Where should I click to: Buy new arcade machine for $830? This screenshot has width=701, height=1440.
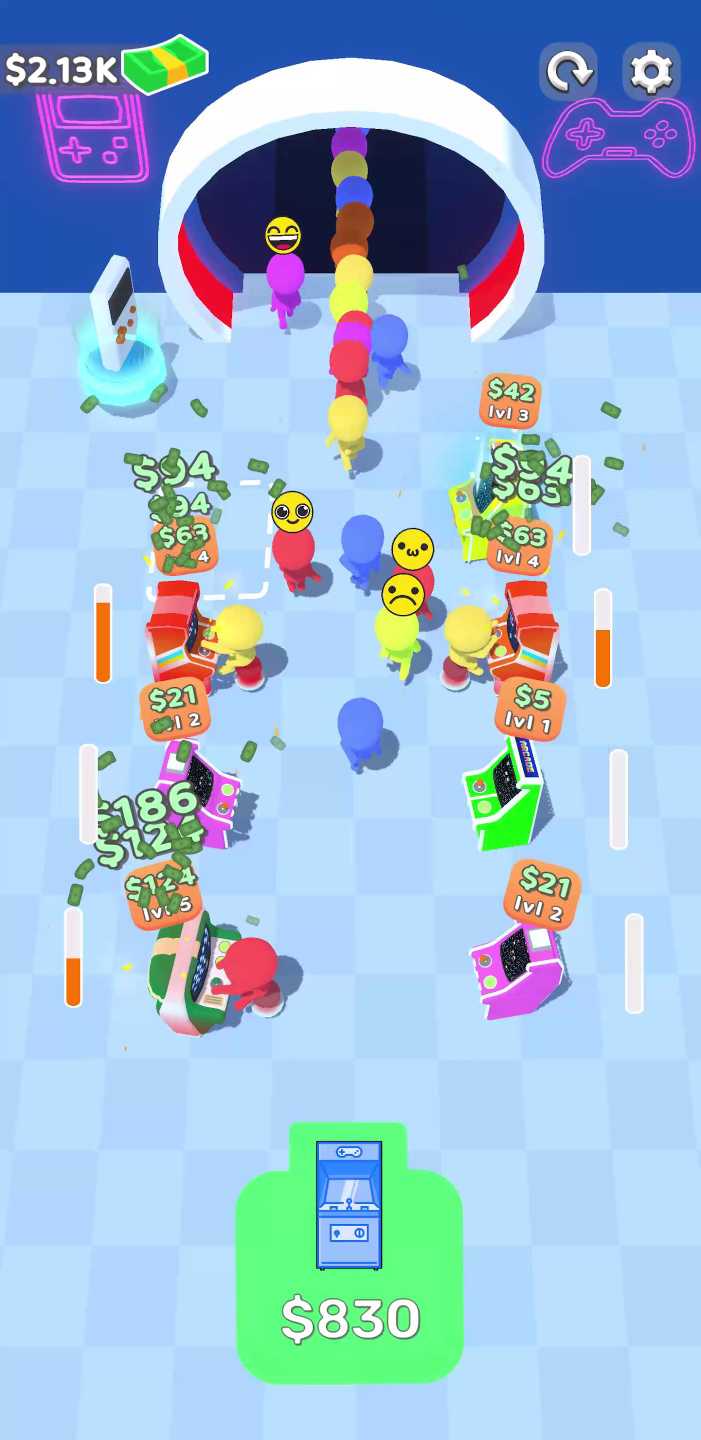349,1253
